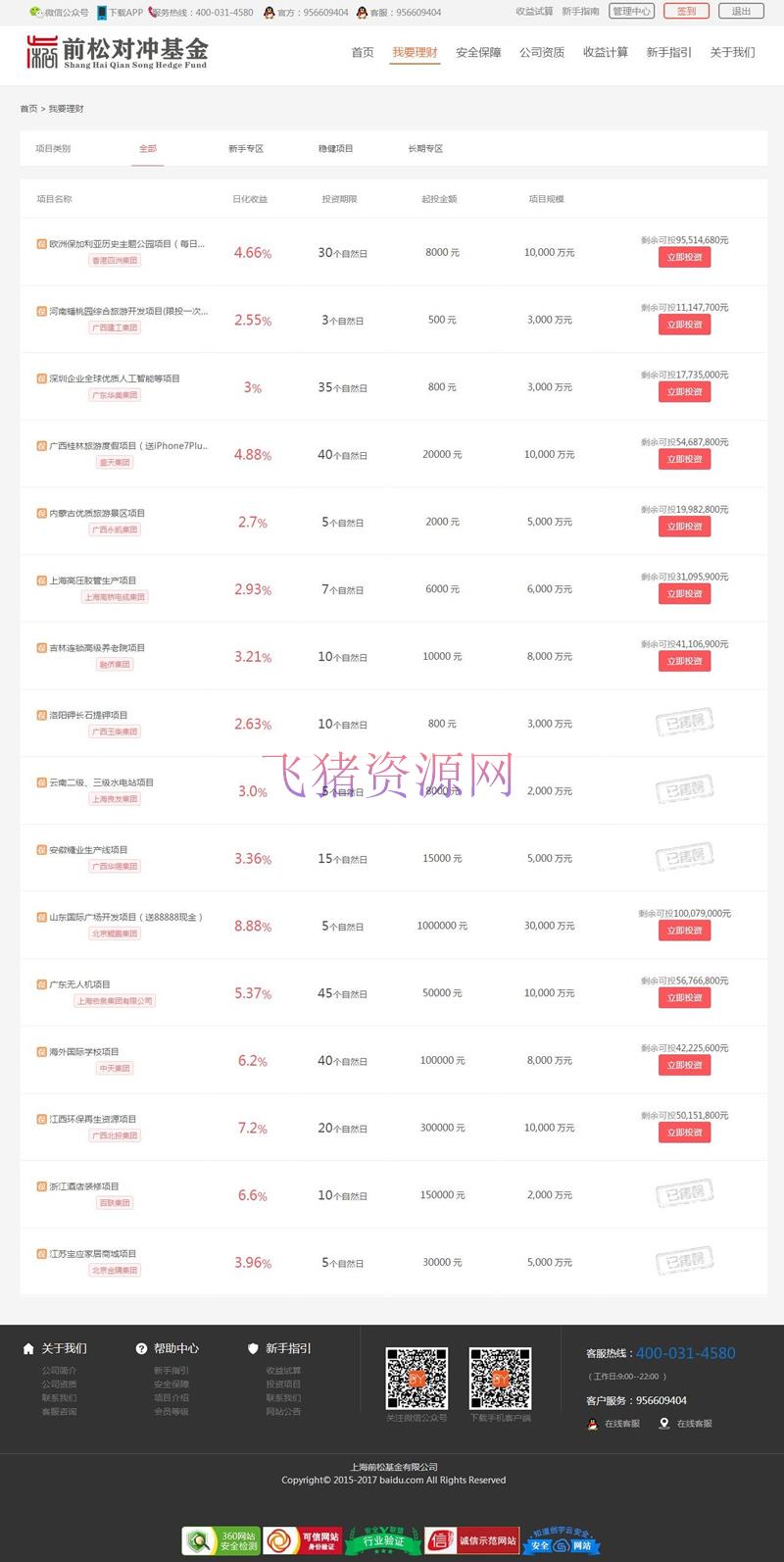This screenshot has width=784, height=1562.
Task: Tap the 签到 check-in button
Action: point(686,12)
